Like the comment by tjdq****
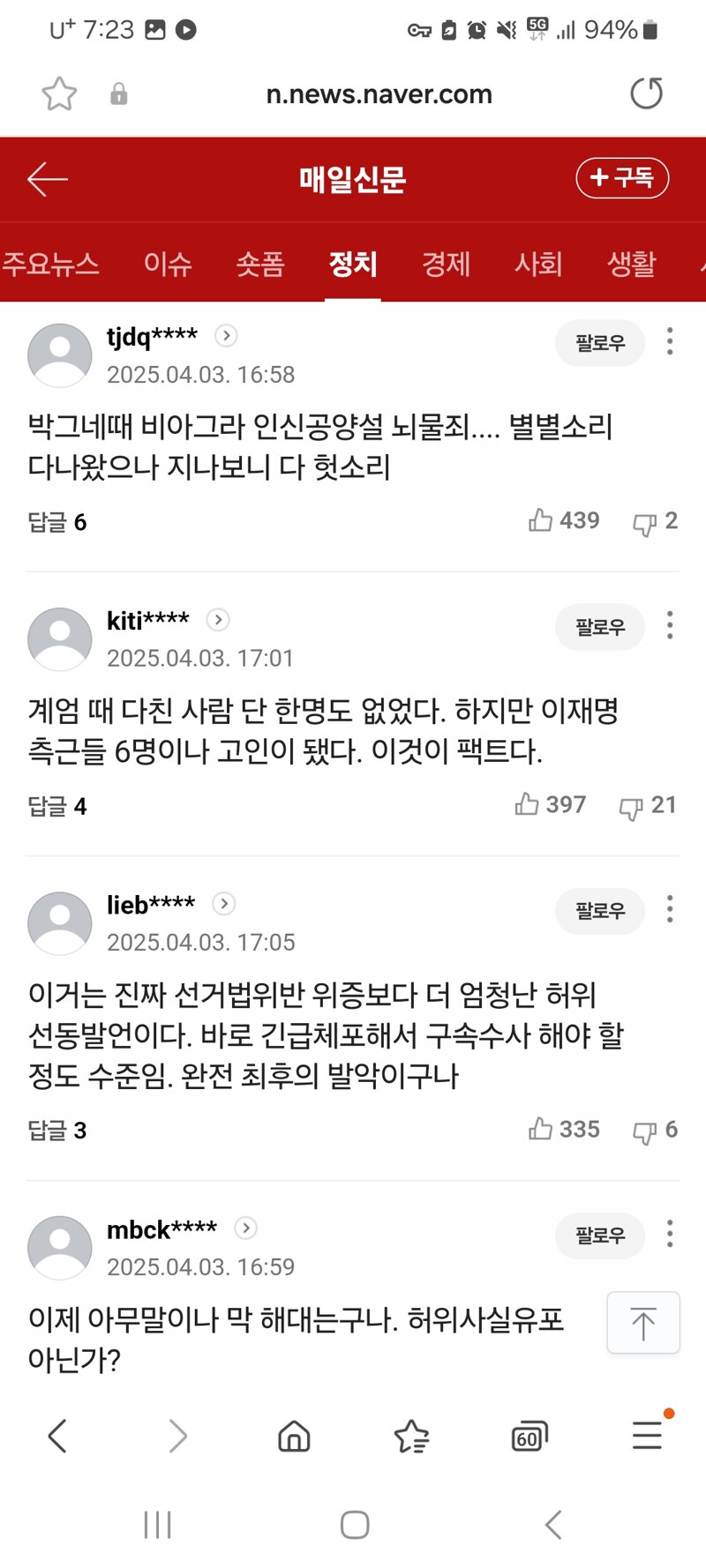Viewport: 706px width, 1568px height. (x=541, y=520)
